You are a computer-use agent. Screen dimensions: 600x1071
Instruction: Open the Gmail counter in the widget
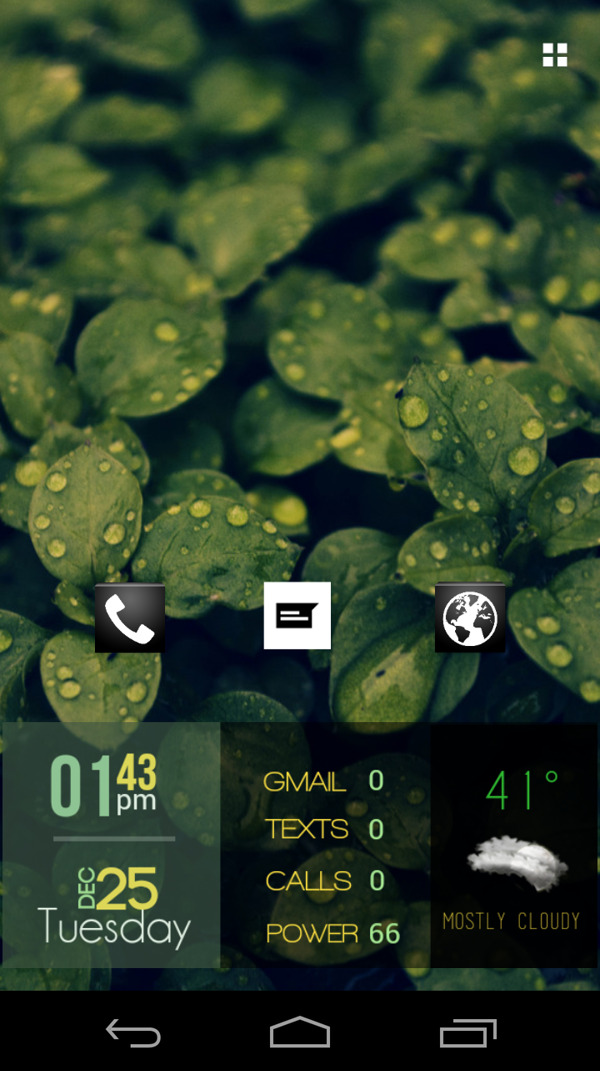(322, 782)
